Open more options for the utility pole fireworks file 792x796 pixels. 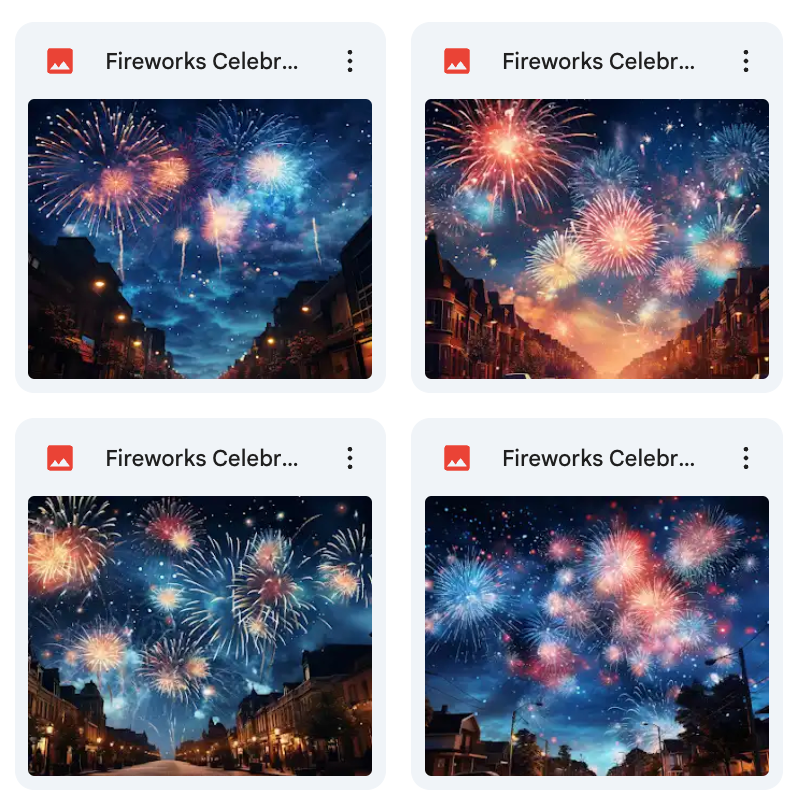[x=746, y=458]
